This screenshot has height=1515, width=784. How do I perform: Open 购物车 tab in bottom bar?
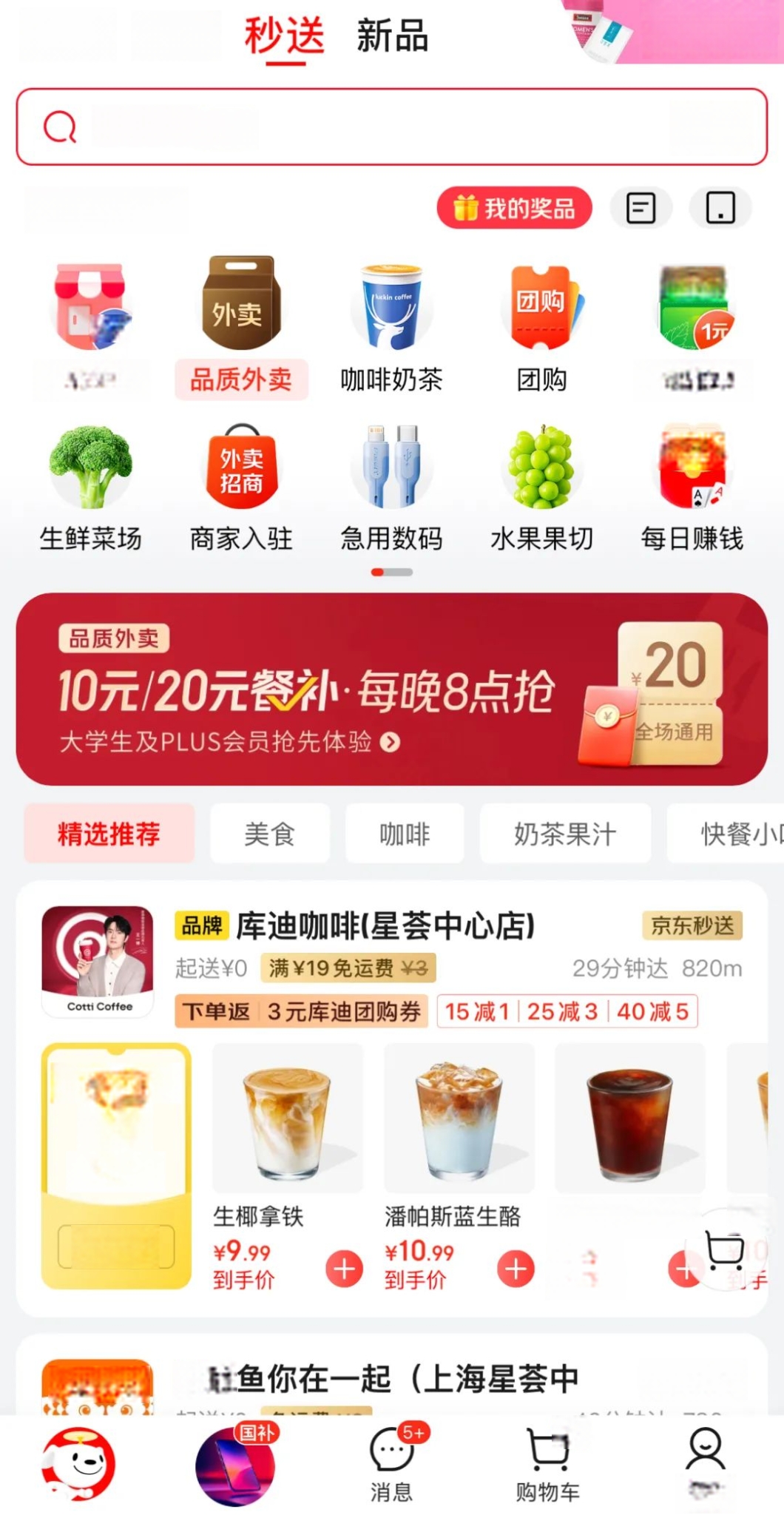point(547,1465)
